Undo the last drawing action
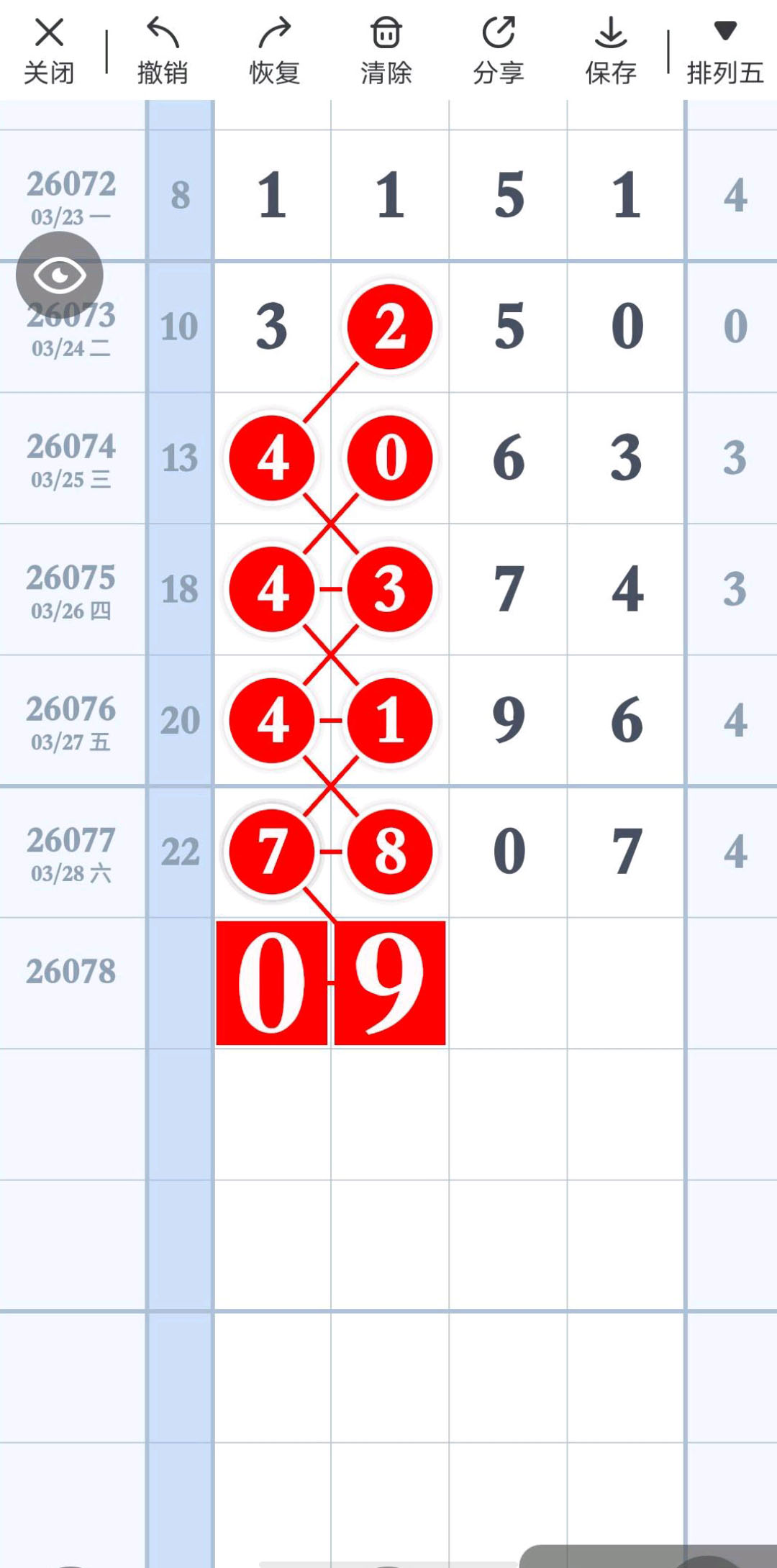This screenshot has height=1568, width=777. point(163,50)
